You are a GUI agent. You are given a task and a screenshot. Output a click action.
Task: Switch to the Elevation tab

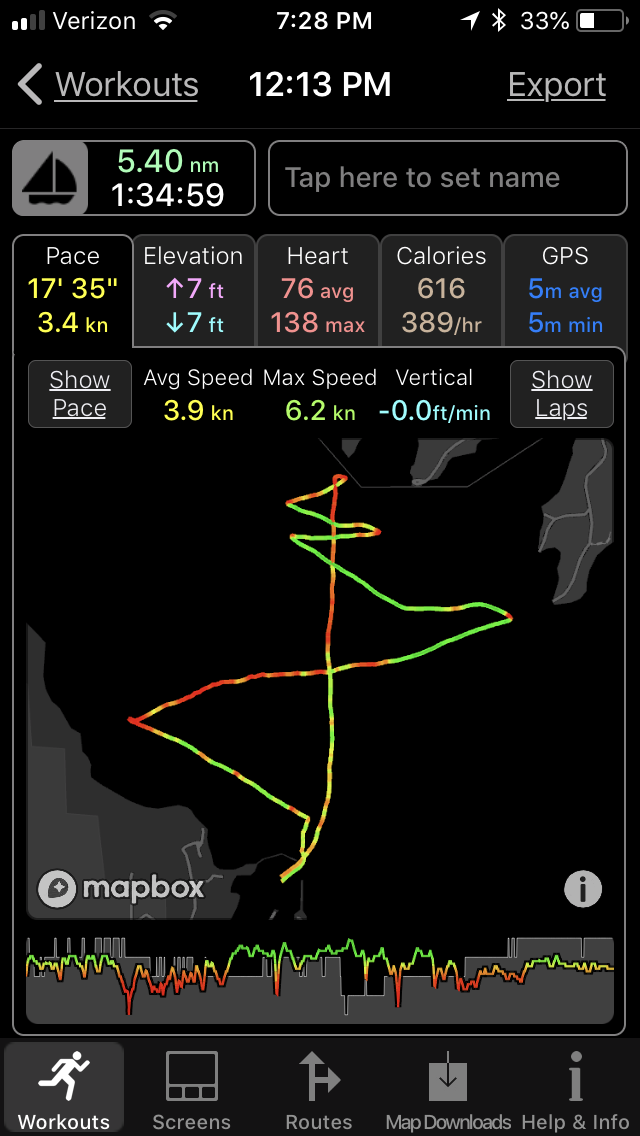(193, 290)
